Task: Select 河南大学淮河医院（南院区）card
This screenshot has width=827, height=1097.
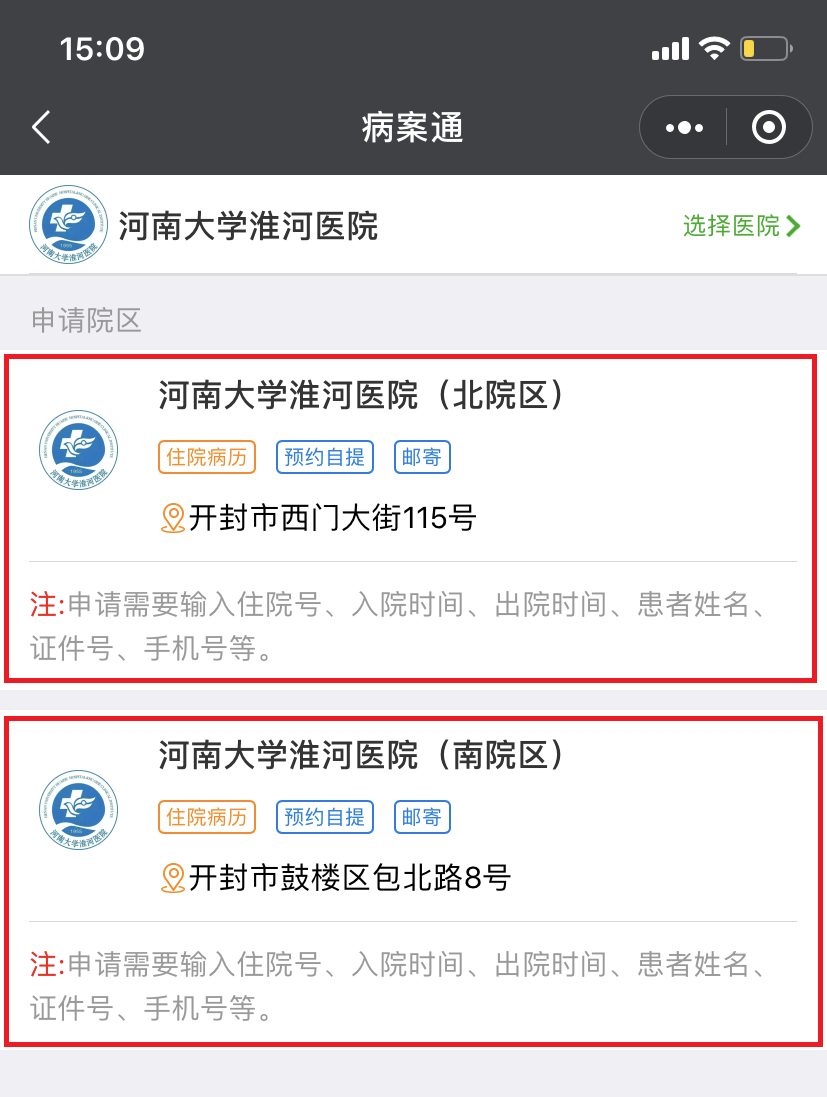Action: tap(412, 878)
